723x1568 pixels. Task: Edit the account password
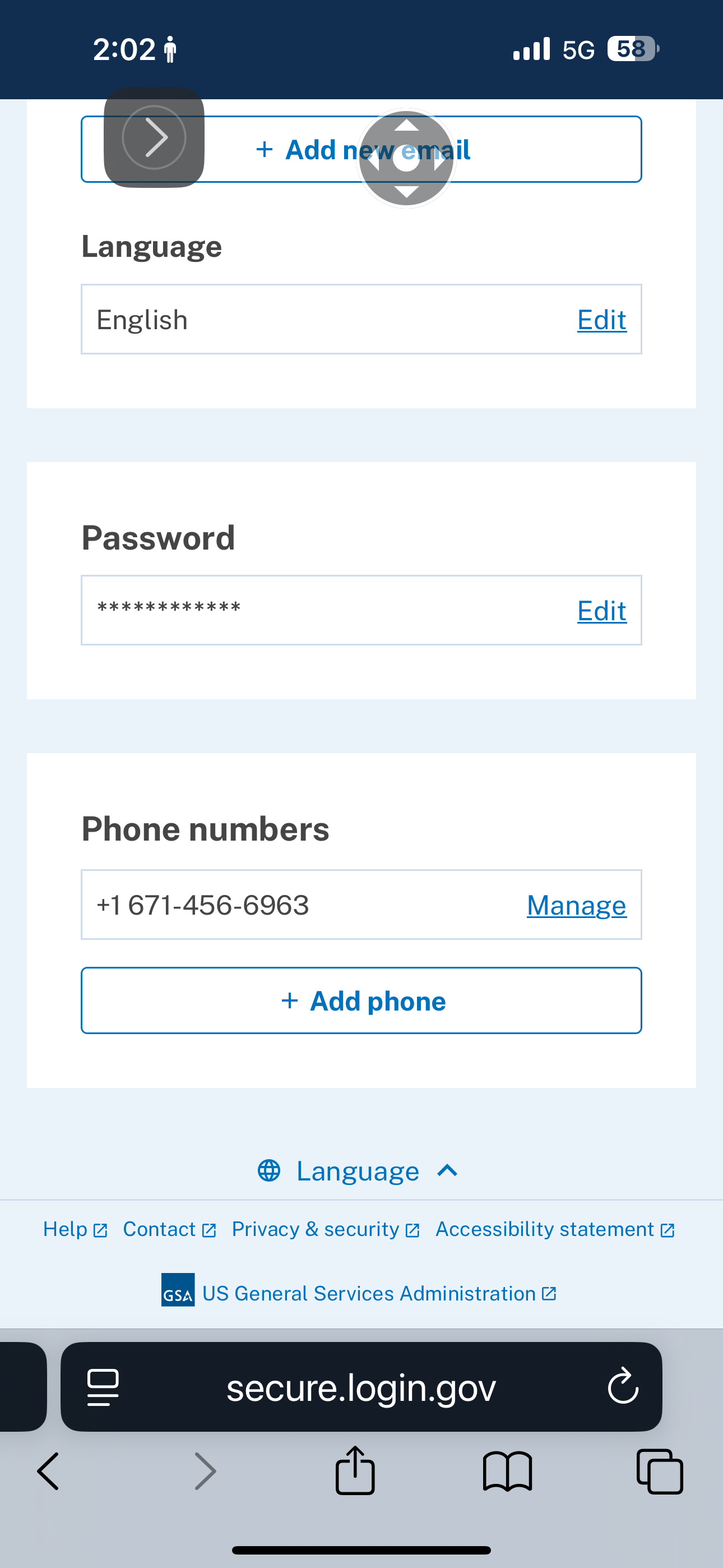(x=601, y=611)
